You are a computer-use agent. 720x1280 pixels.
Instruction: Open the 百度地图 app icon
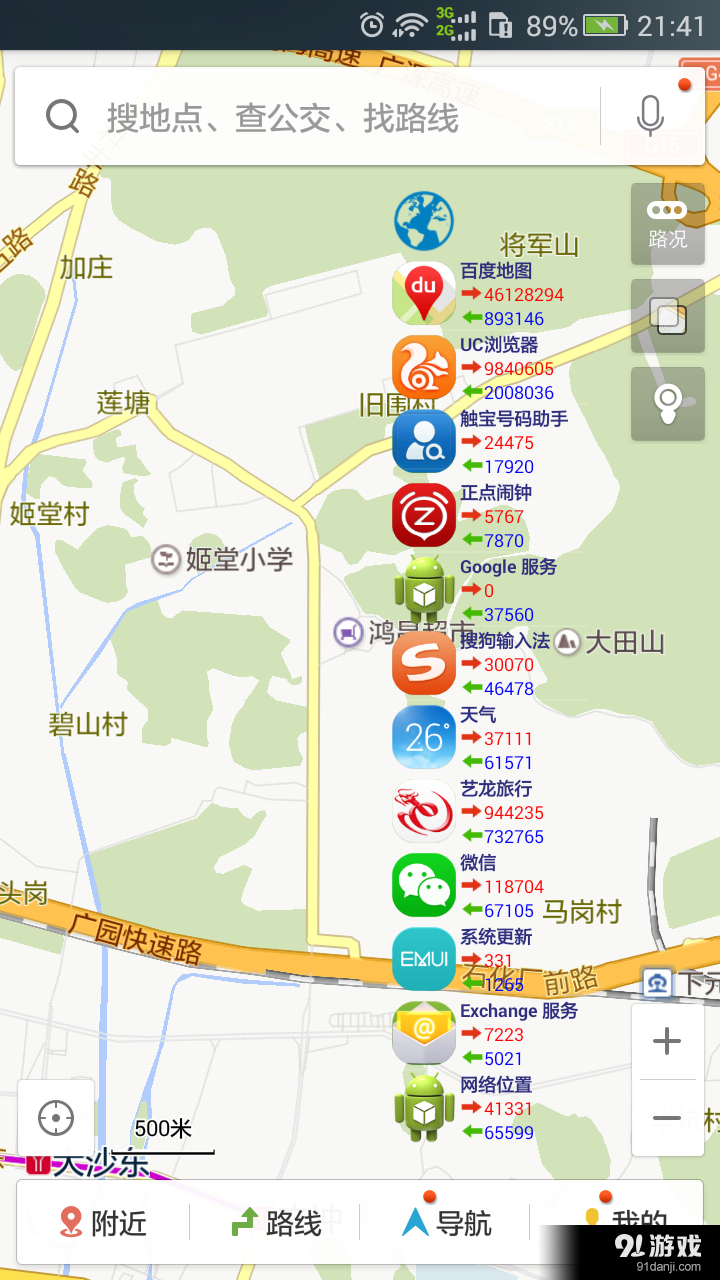coord(424,294)
